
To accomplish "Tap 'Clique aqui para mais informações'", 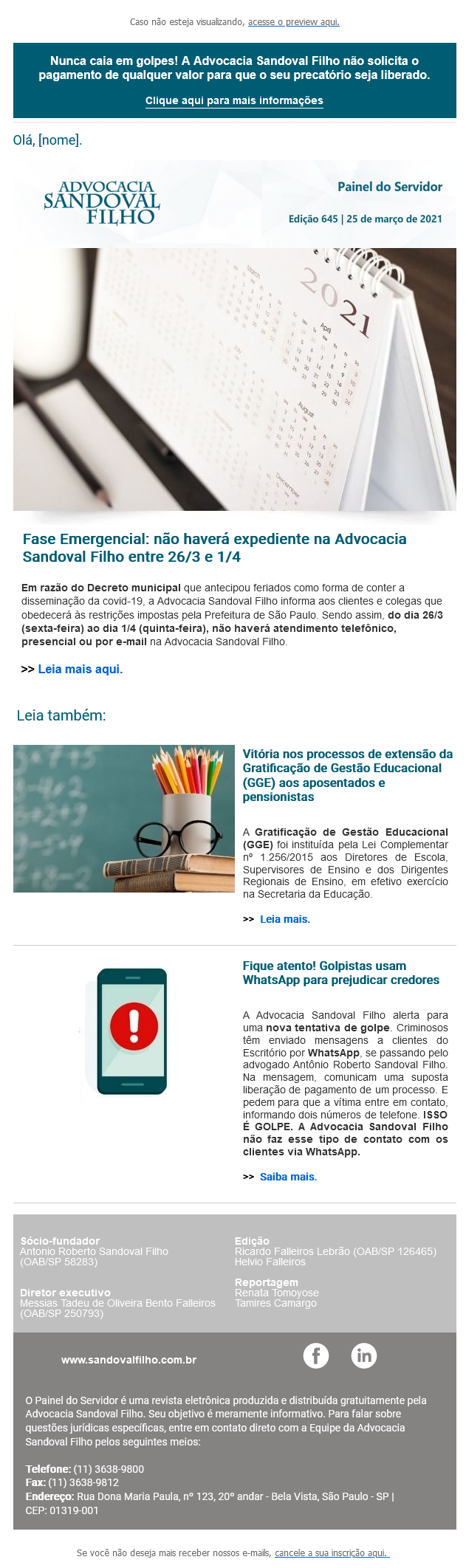I will click(234, 100).
